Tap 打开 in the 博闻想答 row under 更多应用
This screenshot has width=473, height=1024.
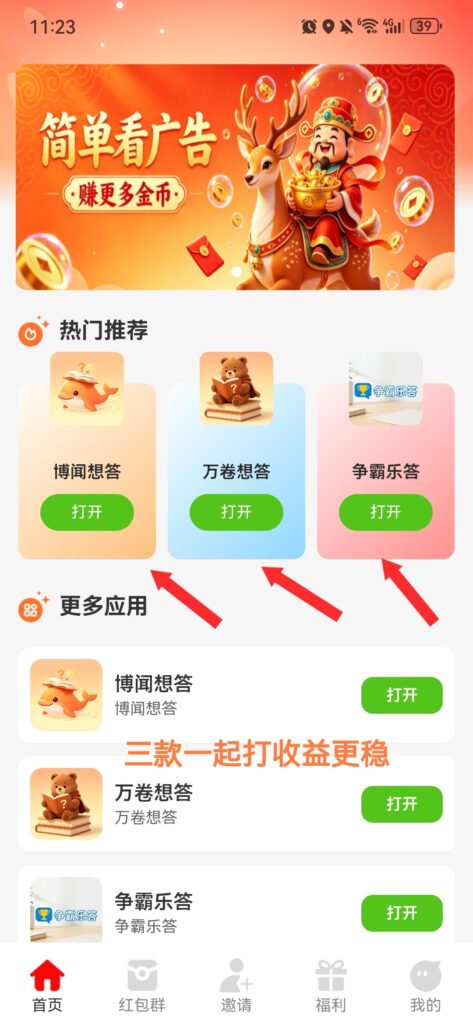tap(402, 695)
